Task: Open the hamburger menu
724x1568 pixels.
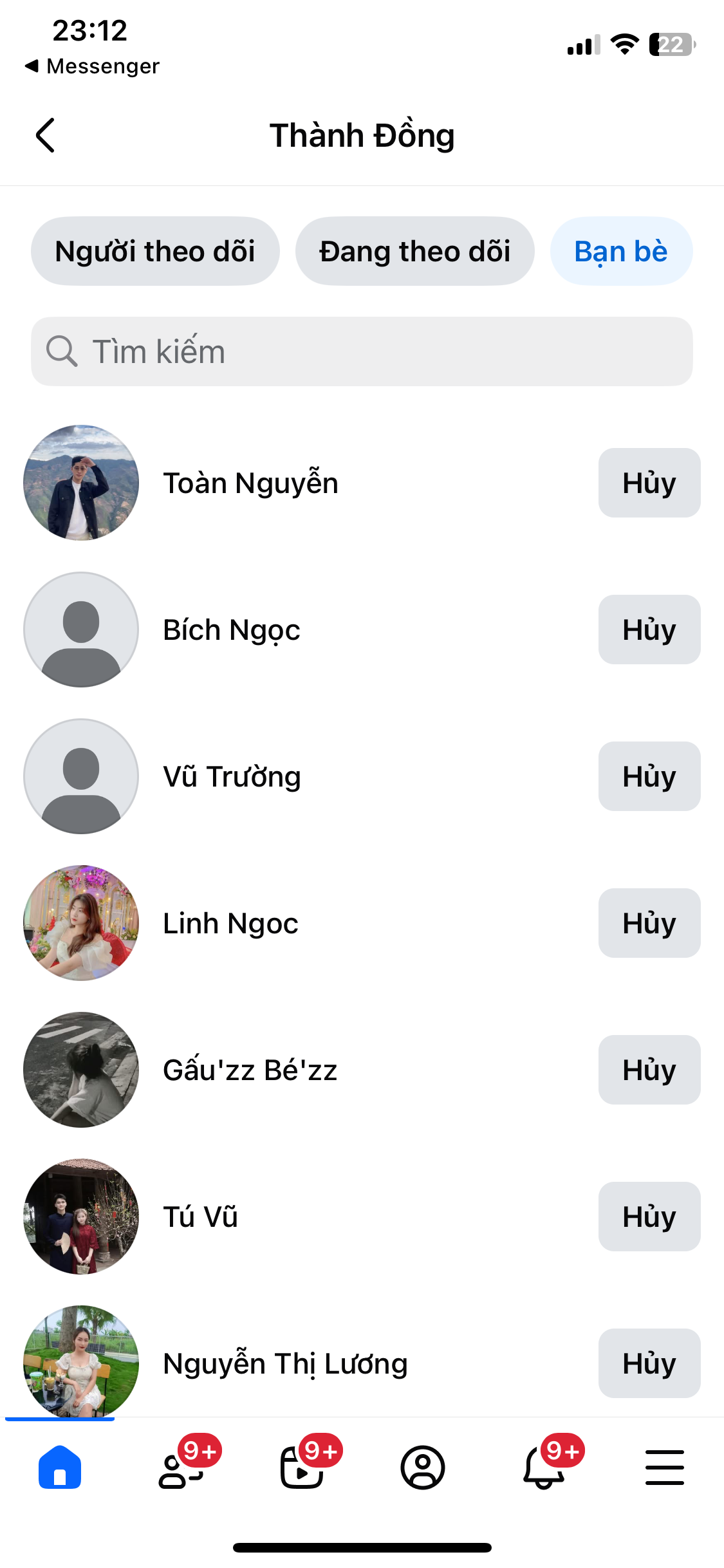Action: 664,1467
